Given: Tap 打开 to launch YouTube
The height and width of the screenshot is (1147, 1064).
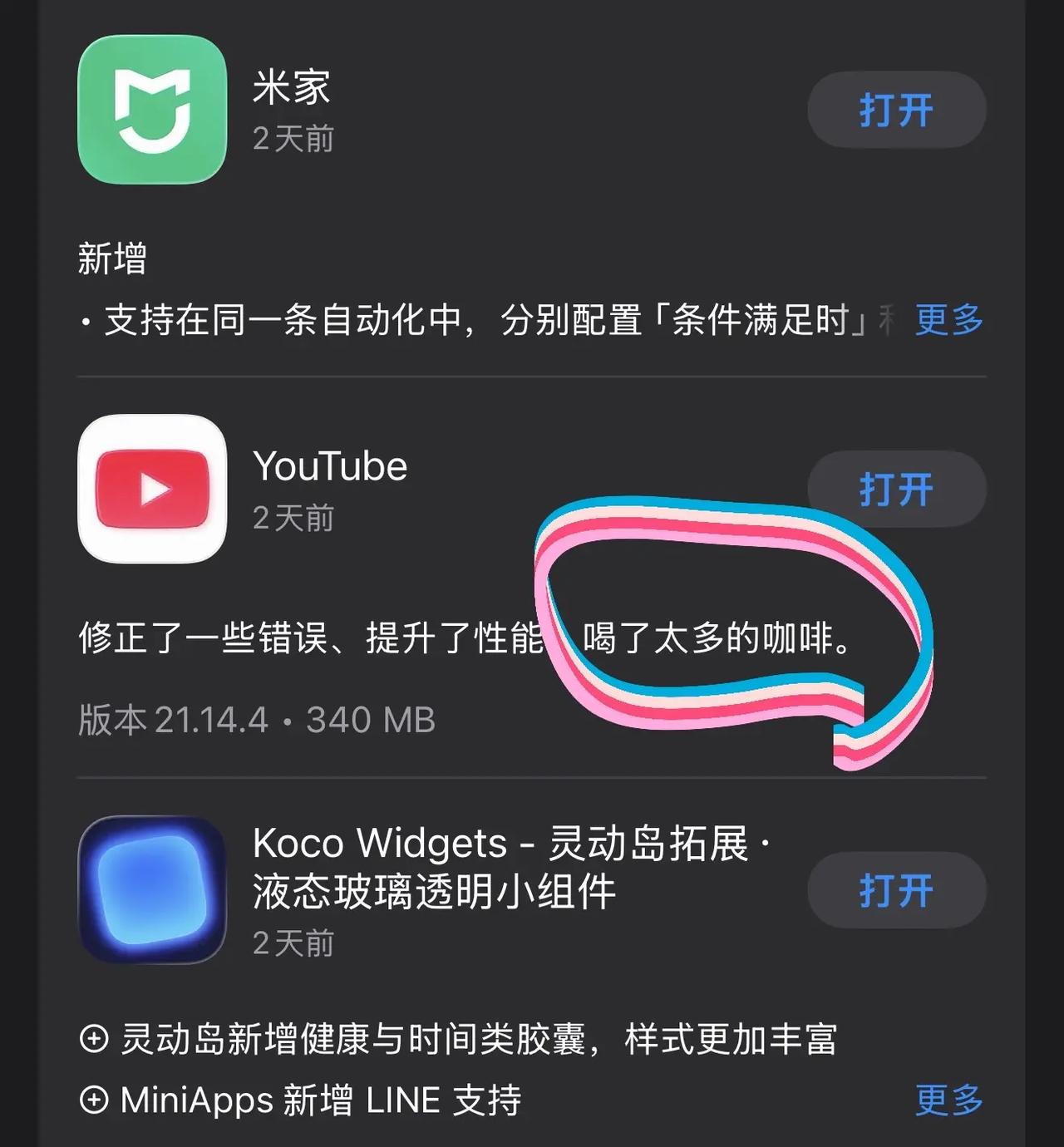Looking at the screenshot, I should pyautogui.click(x=895, y=490).
